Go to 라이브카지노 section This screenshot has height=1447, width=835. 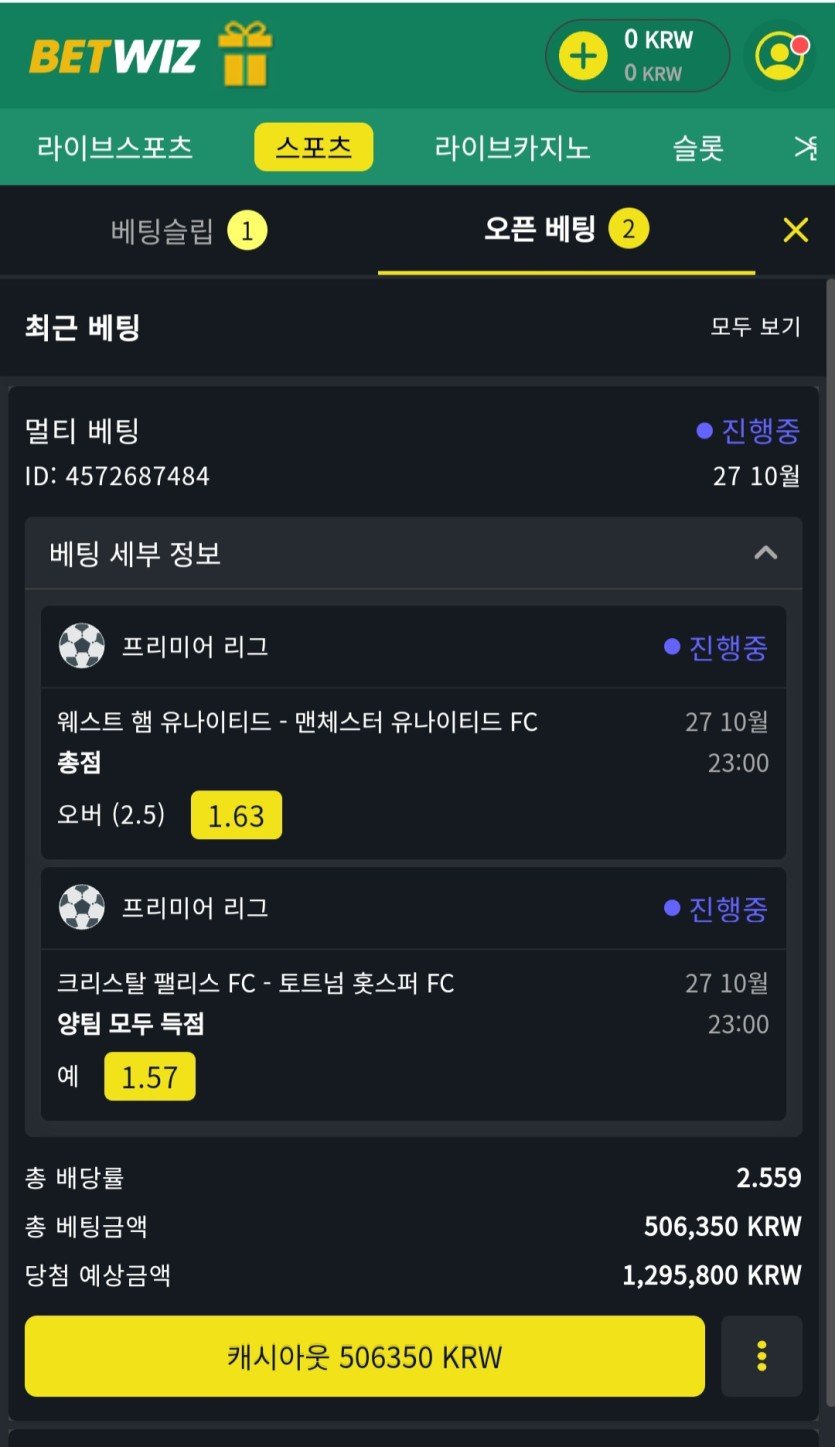click(x=512, y=148)
